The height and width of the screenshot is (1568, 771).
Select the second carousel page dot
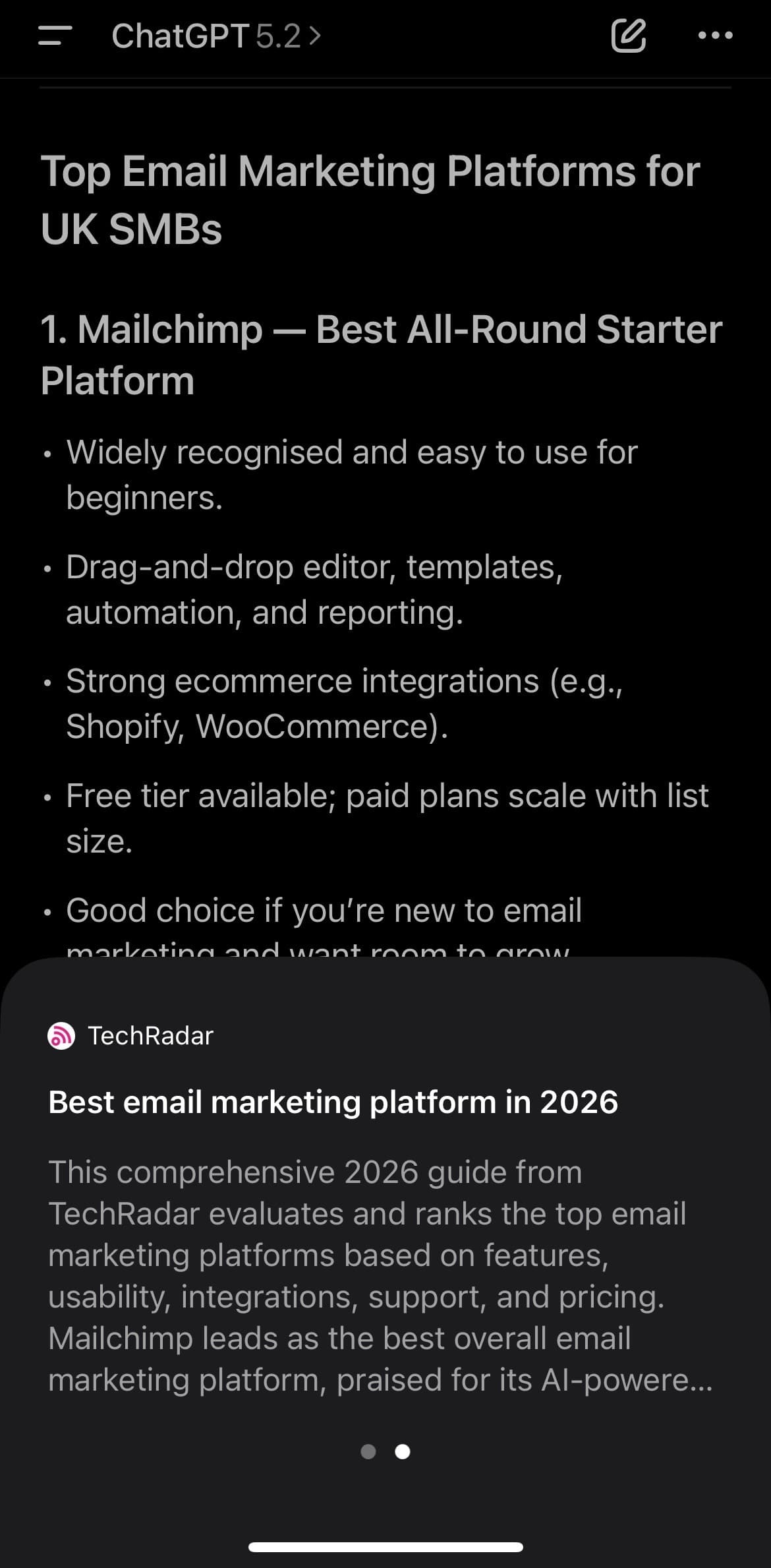(403, 1450)
